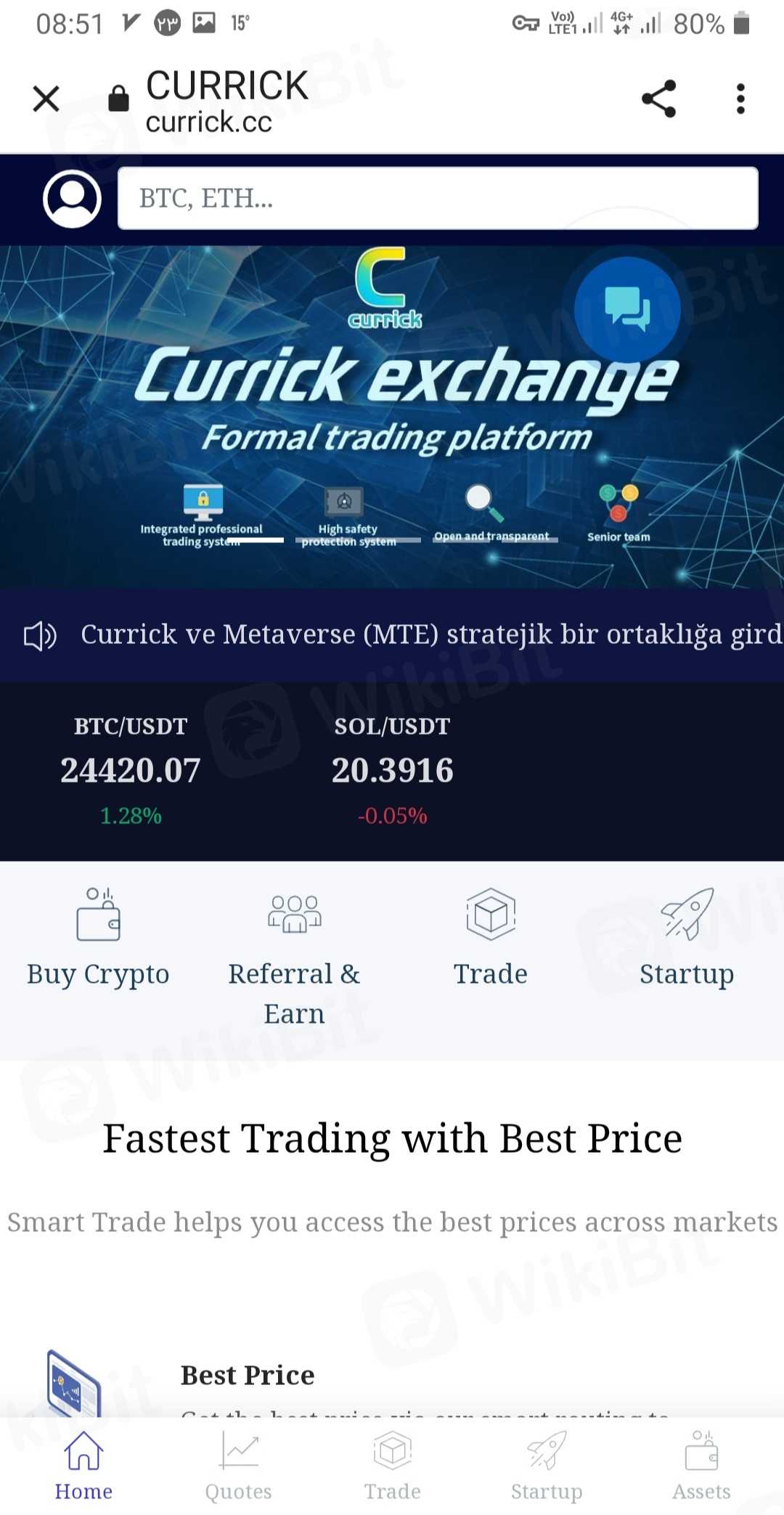784x1515 pixels.
Task: View the BTC/USDT pair
Action: click(x=131, y=769)
